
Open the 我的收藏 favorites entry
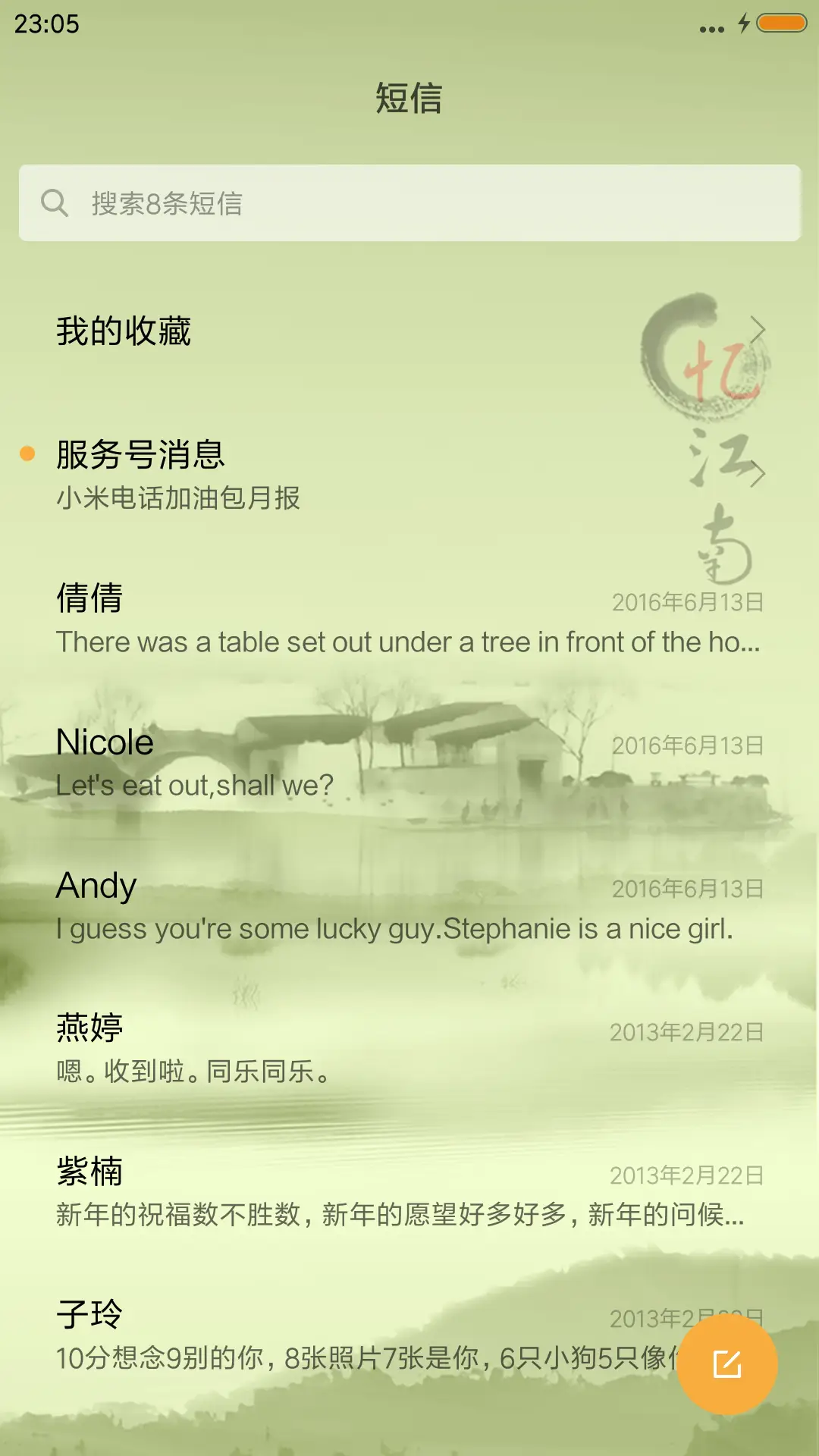point(303,331)
